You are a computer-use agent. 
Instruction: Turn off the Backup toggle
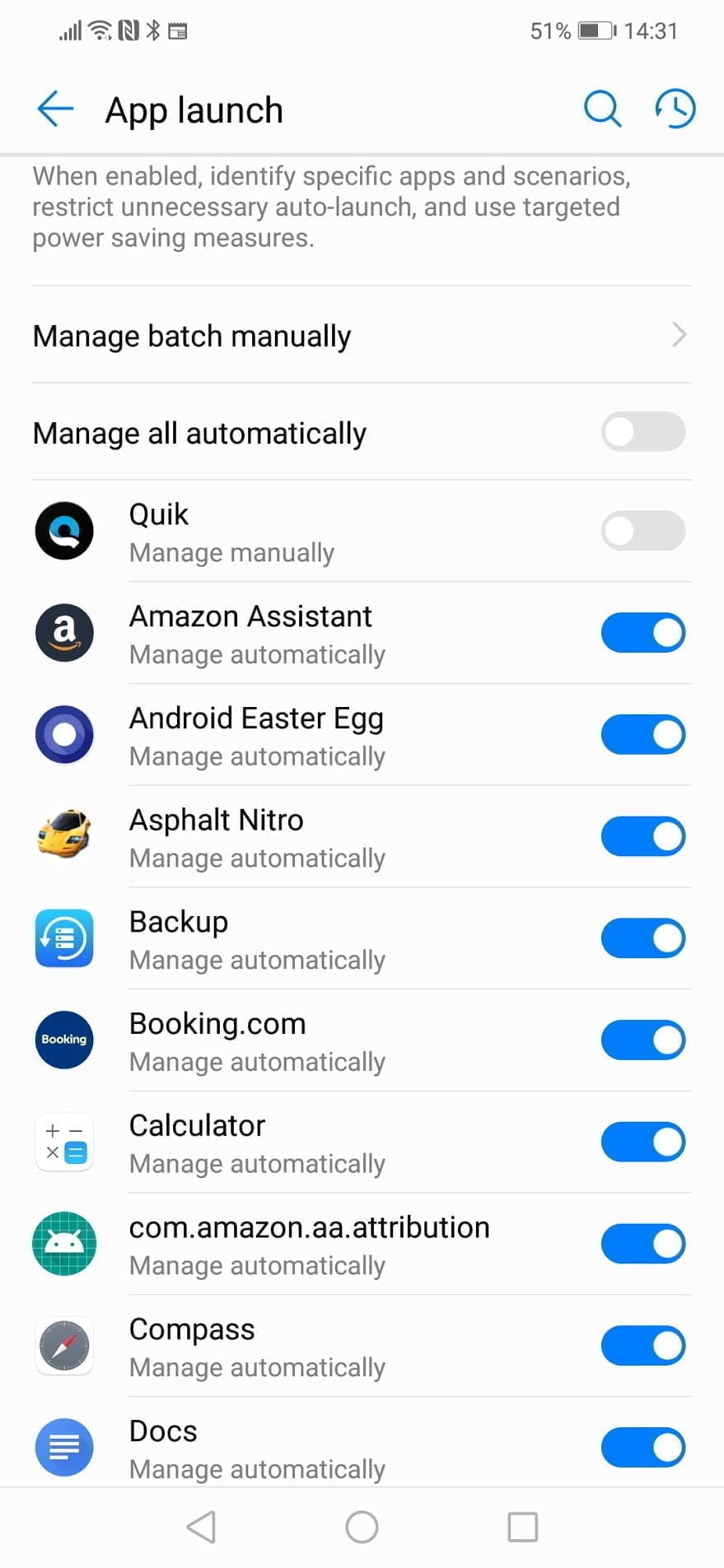tap(642, 938)
